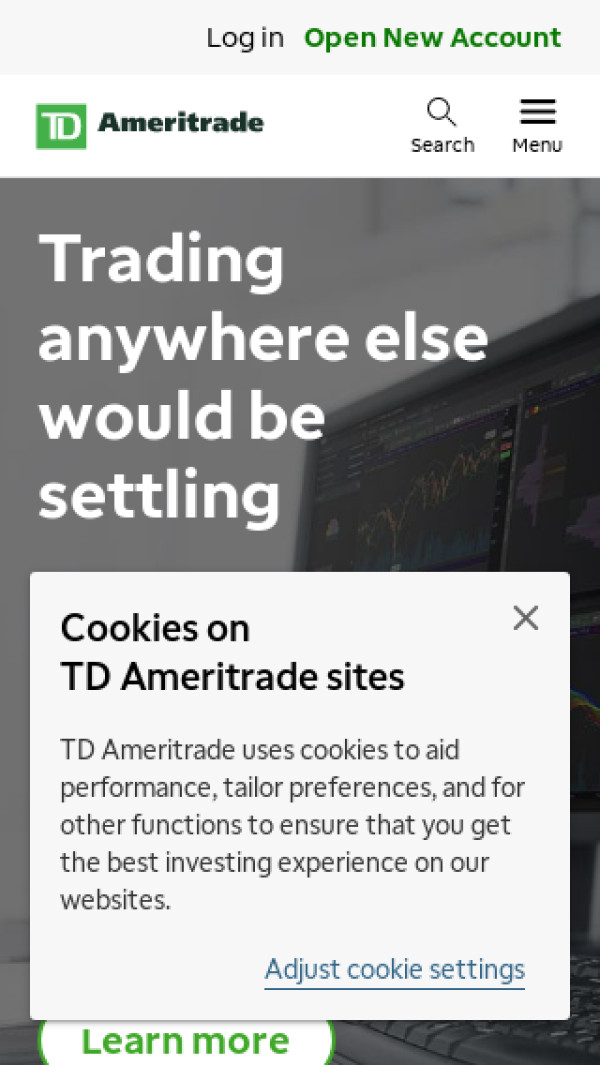Tap the Log in link
600x1065 pixels.
pos(245,38)
